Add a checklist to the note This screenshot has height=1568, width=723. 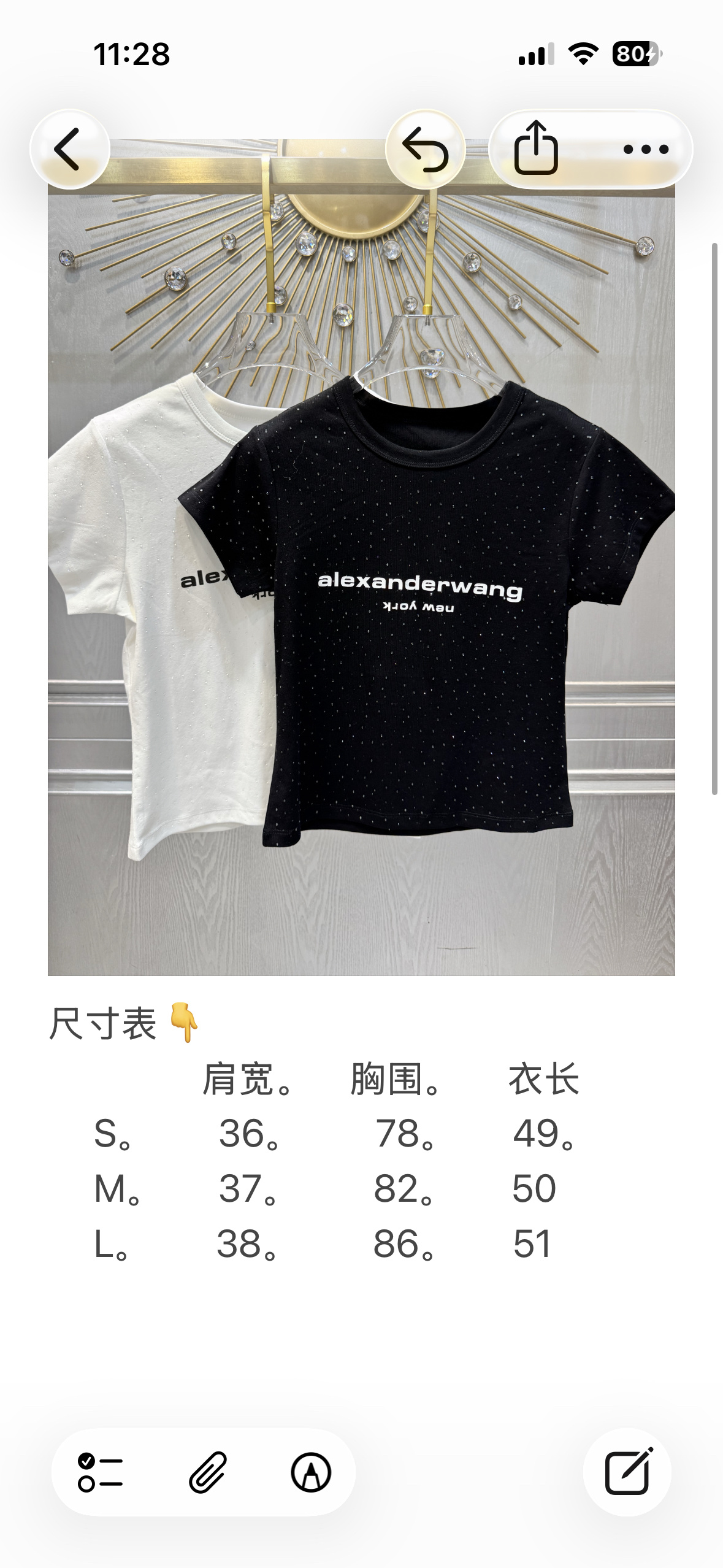[x=101, y=1472]
